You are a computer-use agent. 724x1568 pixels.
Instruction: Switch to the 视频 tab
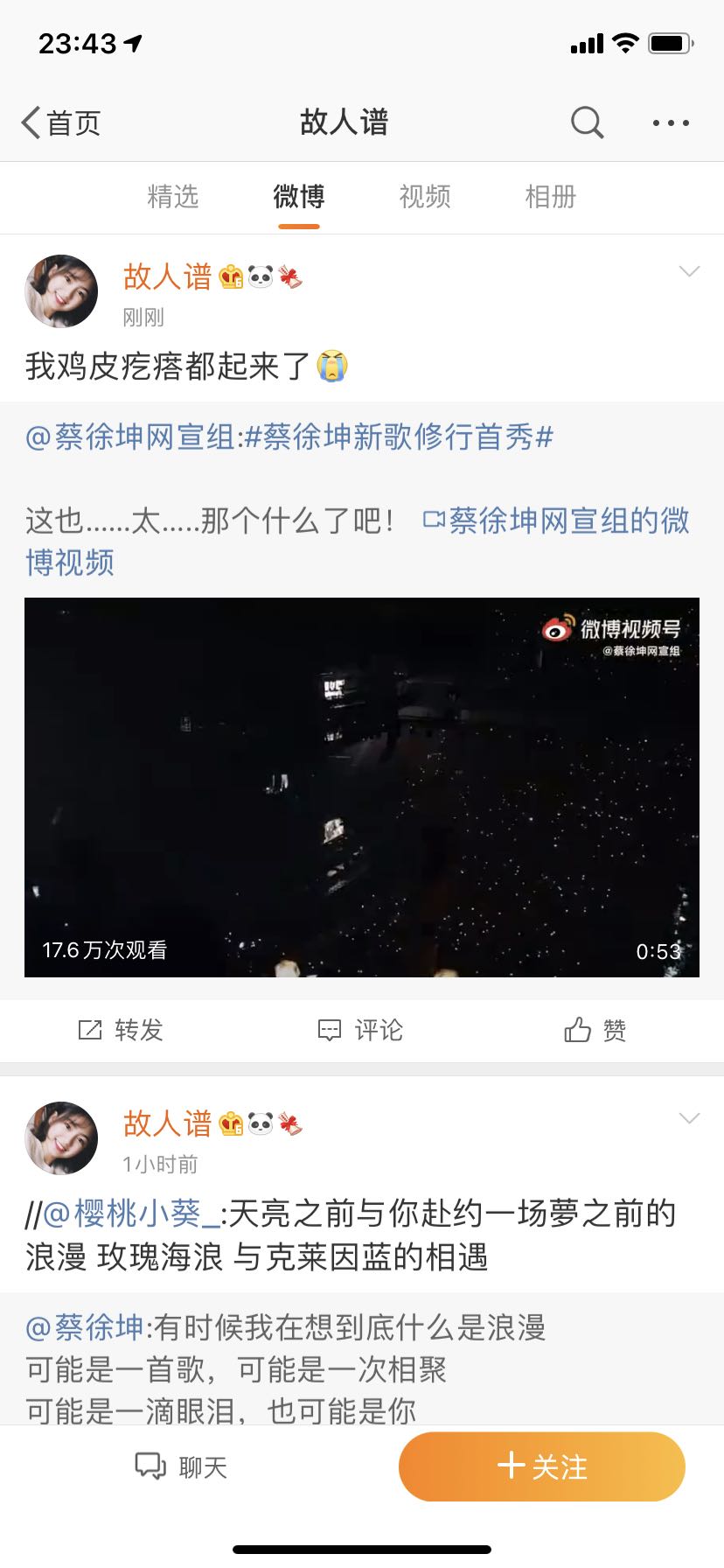coord(425,197)
